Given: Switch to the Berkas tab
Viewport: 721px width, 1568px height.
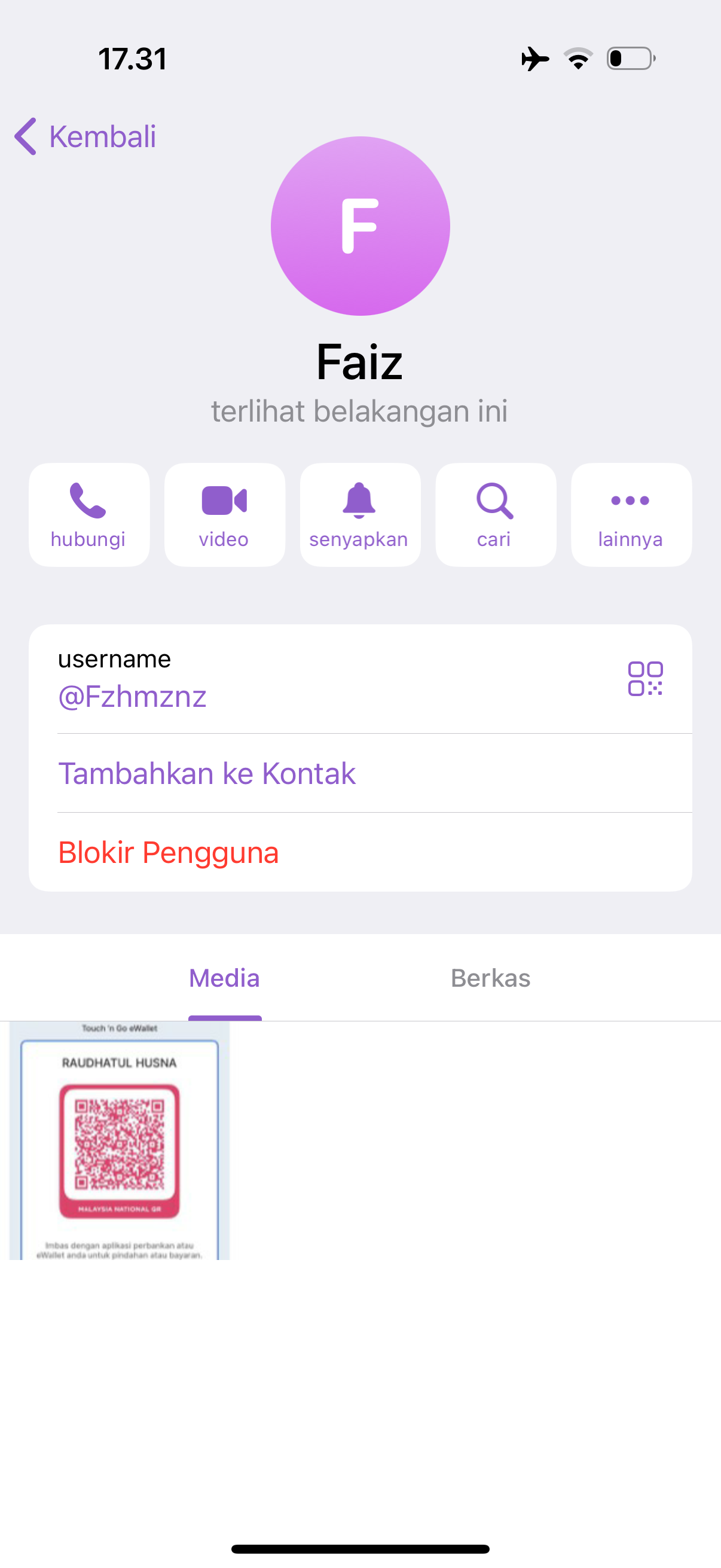Looking at the screenshot, I should (x=490, y=978).
